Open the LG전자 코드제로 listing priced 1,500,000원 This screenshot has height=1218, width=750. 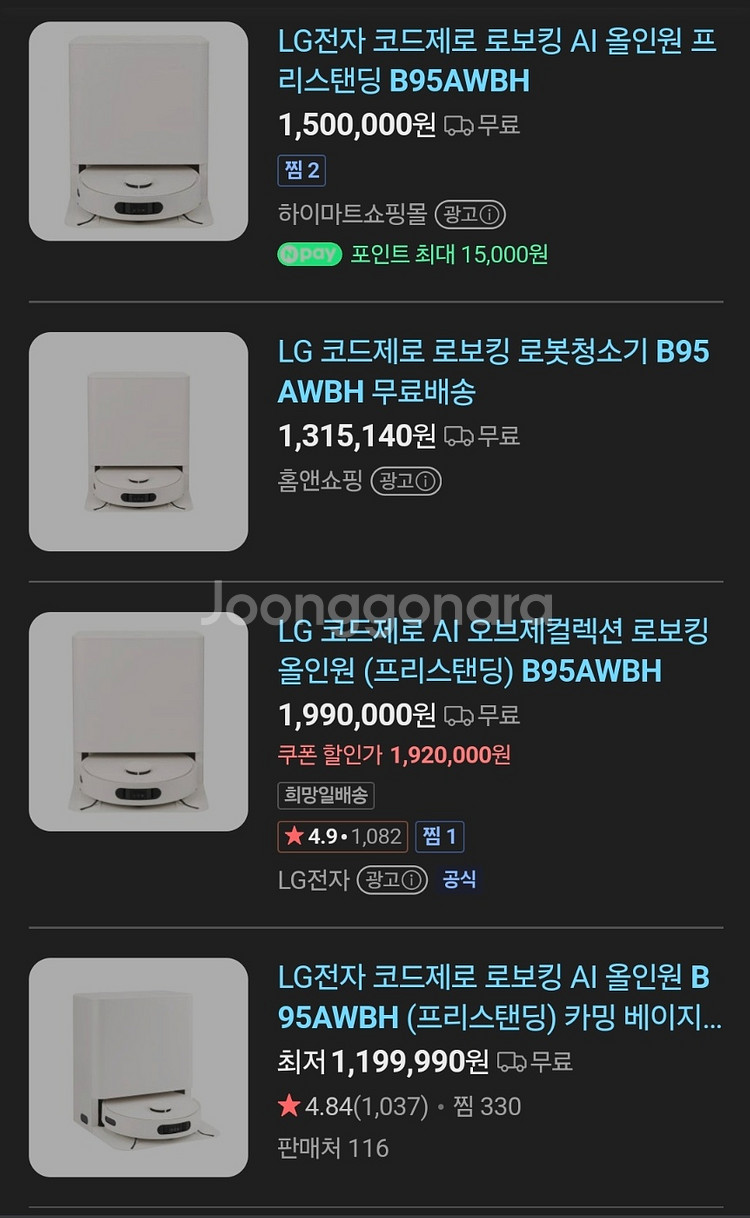click(x=497, y=62)
